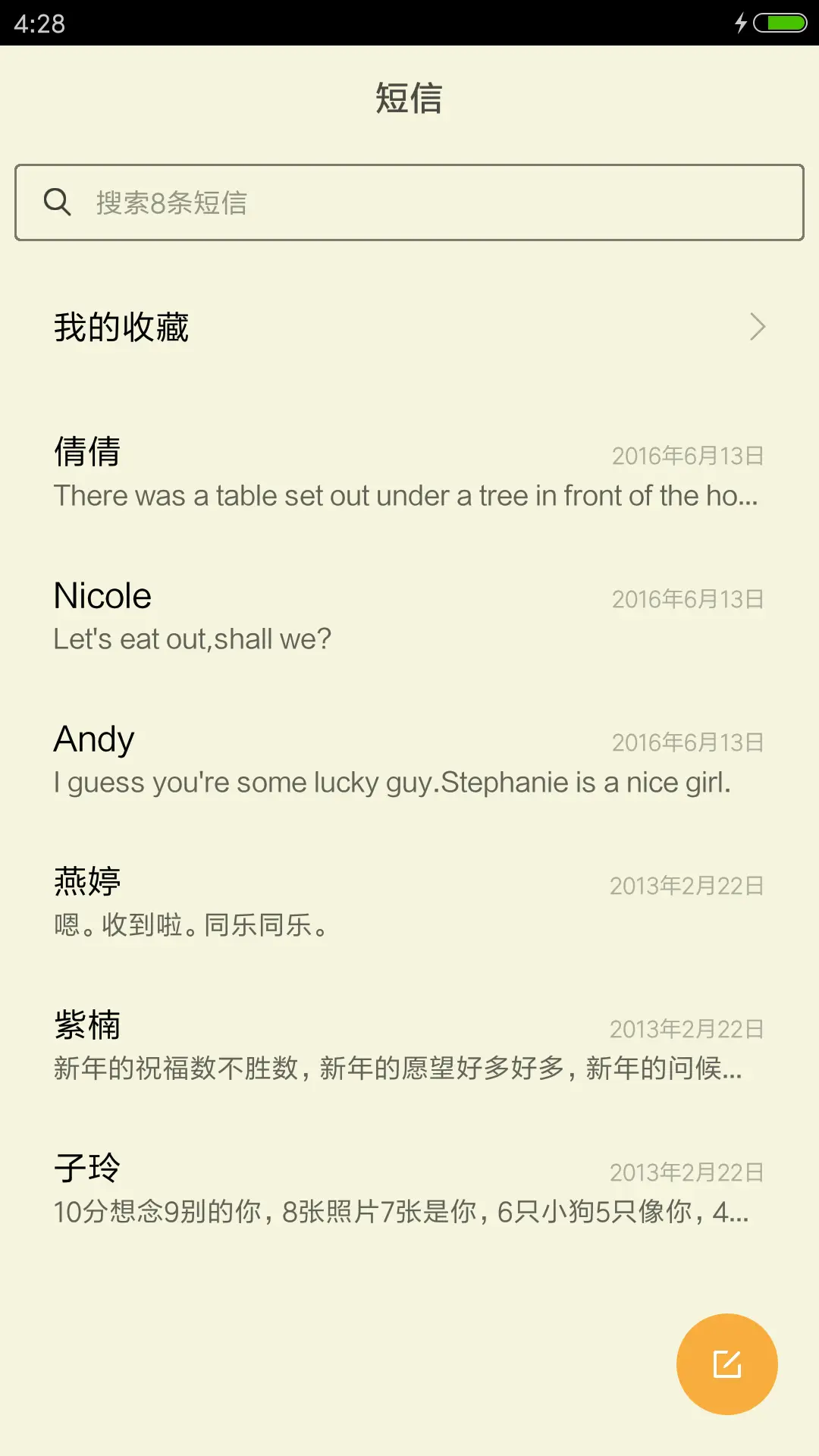Screen dimensions: 819x1456
Task: Open the favorites disclosure arrow
Action: (x=758, y=327)
